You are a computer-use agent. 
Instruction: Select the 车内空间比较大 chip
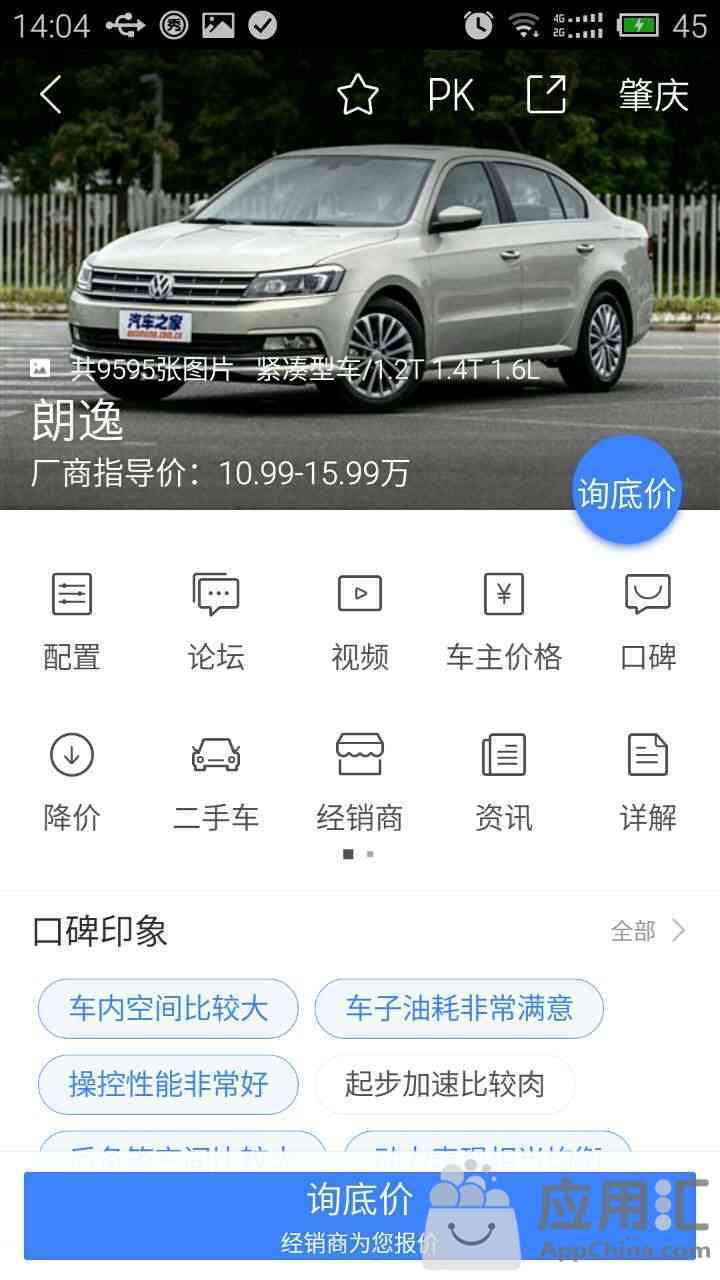click(x=168, y=1008)
